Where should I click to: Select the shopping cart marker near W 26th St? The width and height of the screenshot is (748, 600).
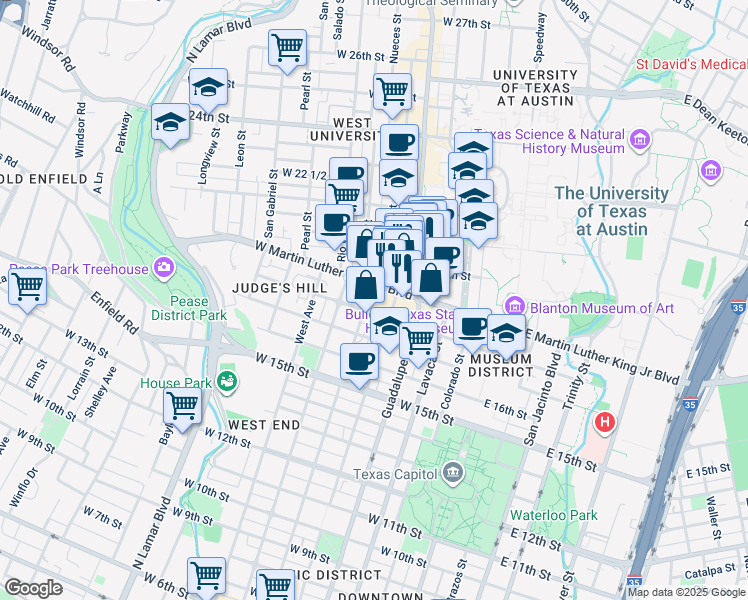click(x=288, y=46)
